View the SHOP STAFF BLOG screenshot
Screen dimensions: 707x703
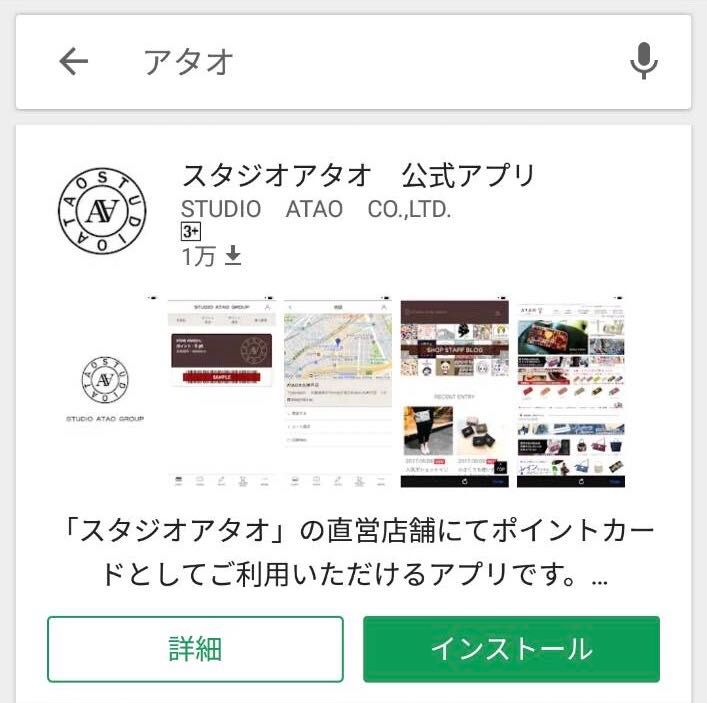(x=454, y=392)
